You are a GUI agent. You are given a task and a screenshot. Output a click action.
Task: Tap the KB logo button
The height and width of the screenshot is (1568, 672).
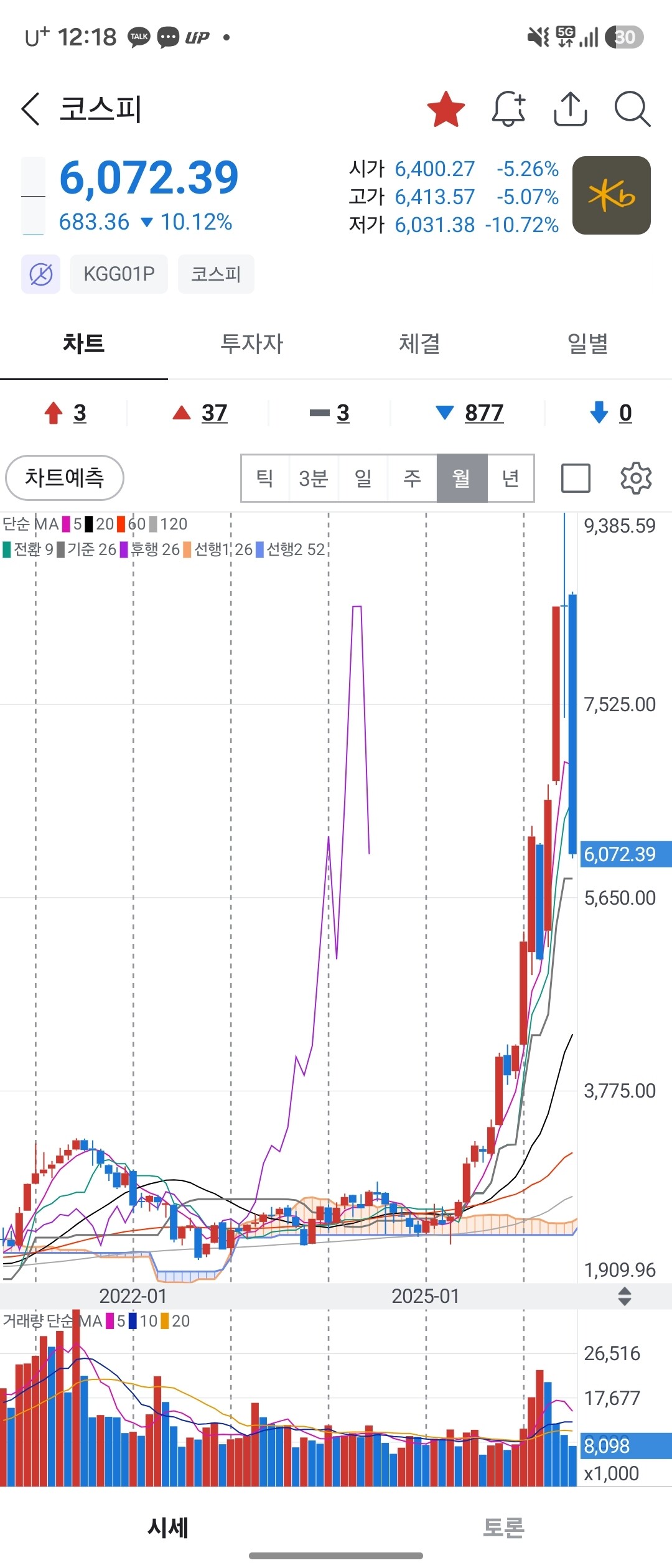click(x=612, y=195)
